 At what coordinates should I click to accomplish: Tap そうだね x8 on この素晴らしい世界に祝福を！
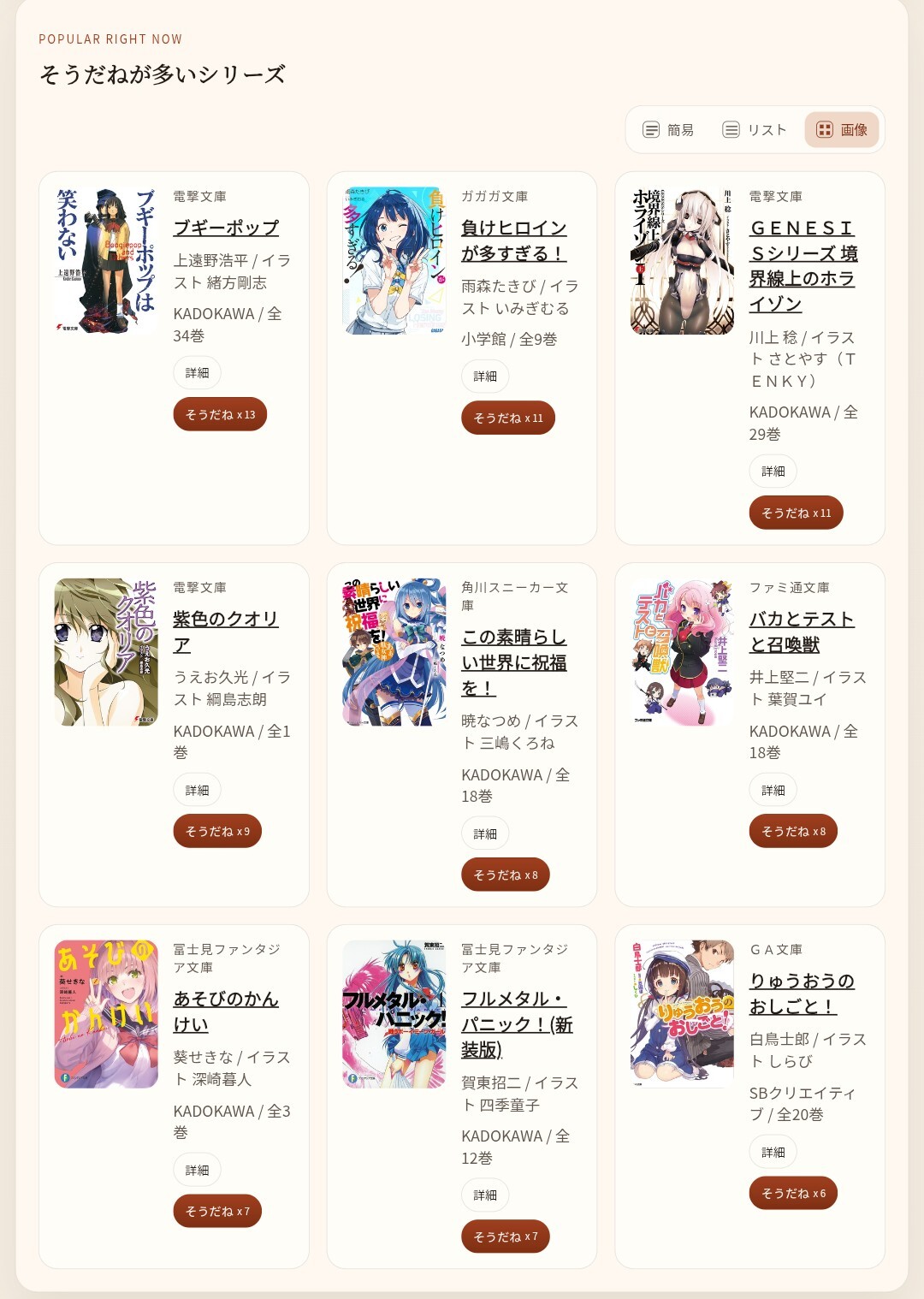tap(506, 875)
